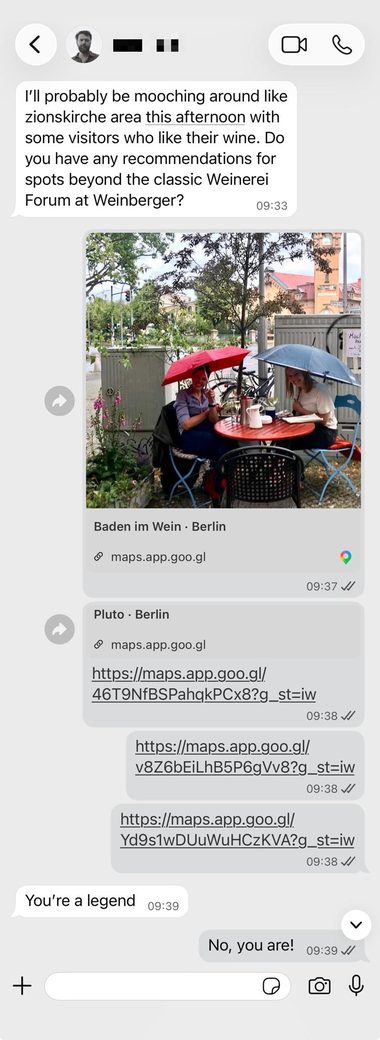Open the link ending 46T9NfBSPahqkPCx8
This screenshot has width=380, height=1040.
[x=204, y=684]
